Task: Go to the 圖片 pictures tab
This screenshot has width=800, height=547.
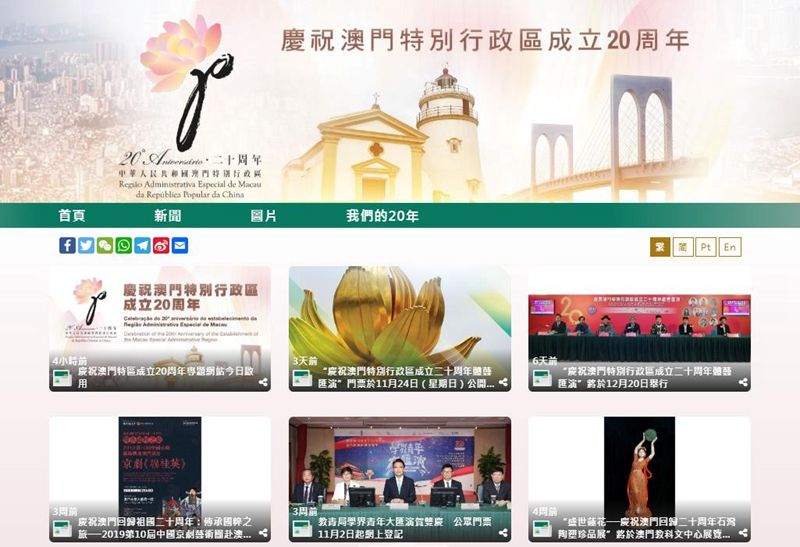Action: click(x=263, y=216)
